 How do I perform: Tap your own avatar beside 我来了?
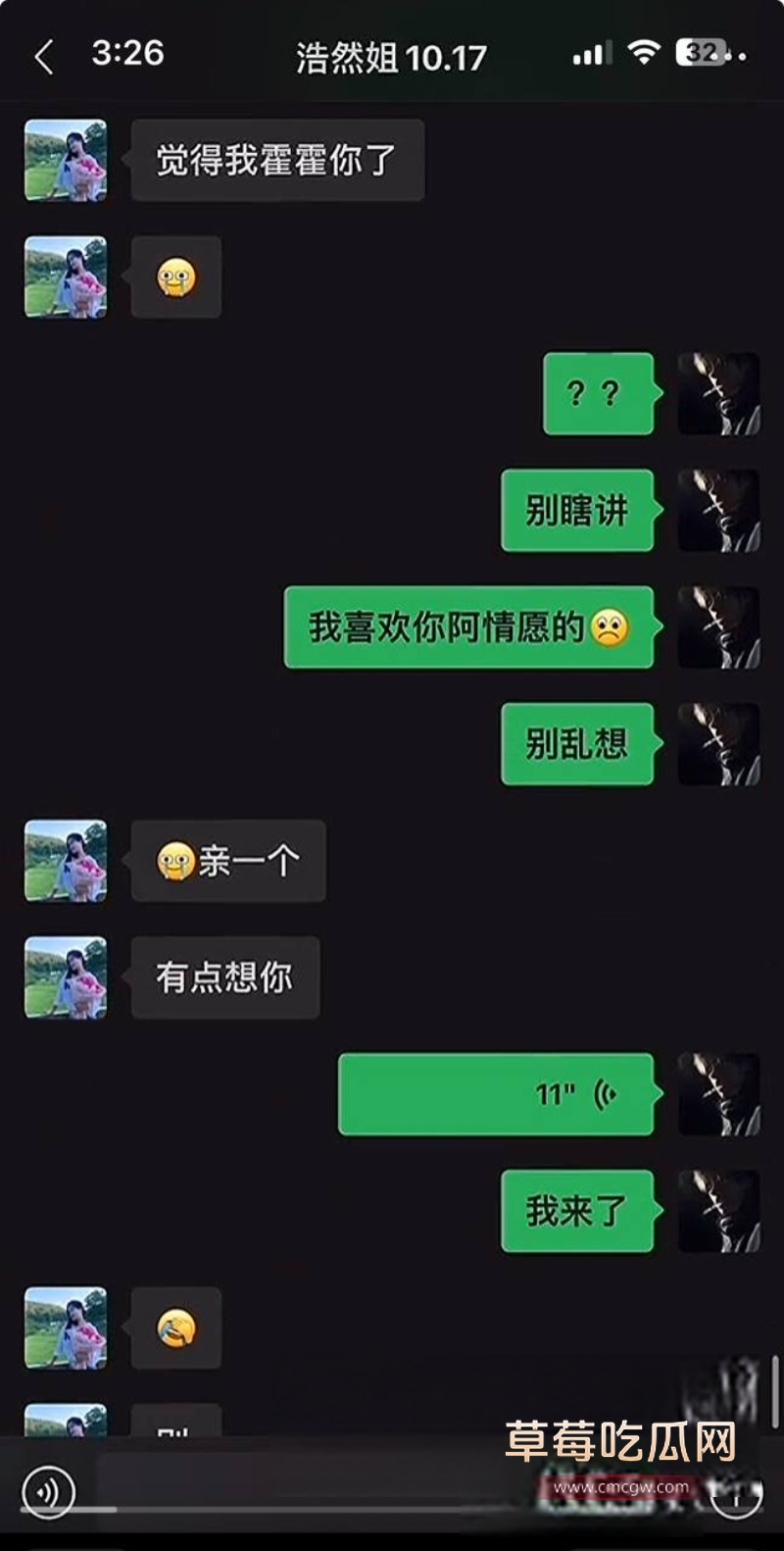click(719, 1211)
